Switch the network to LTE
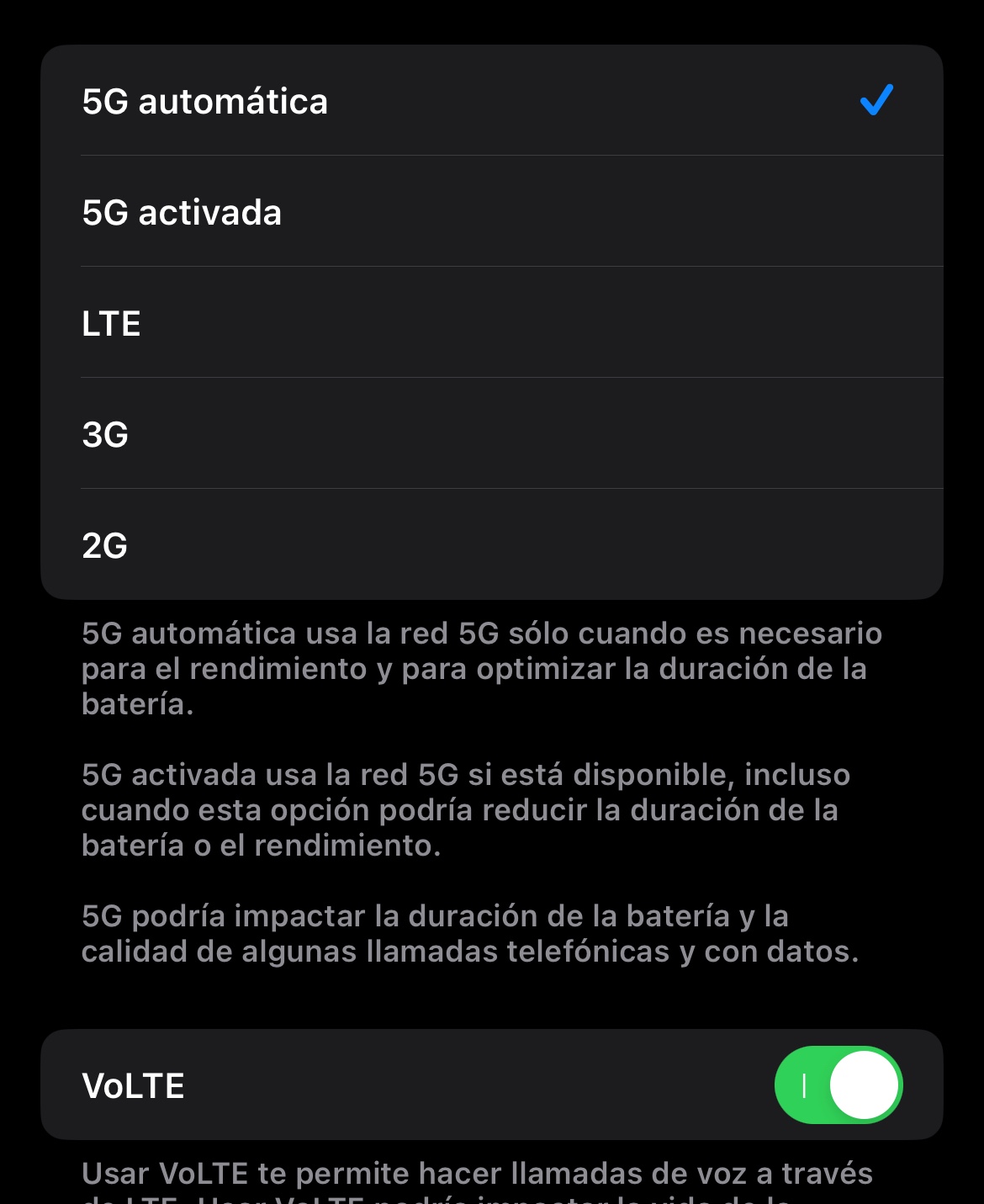Image resolution: width=984 pixels, height=1204 pixels. click(x=492, y=322)
